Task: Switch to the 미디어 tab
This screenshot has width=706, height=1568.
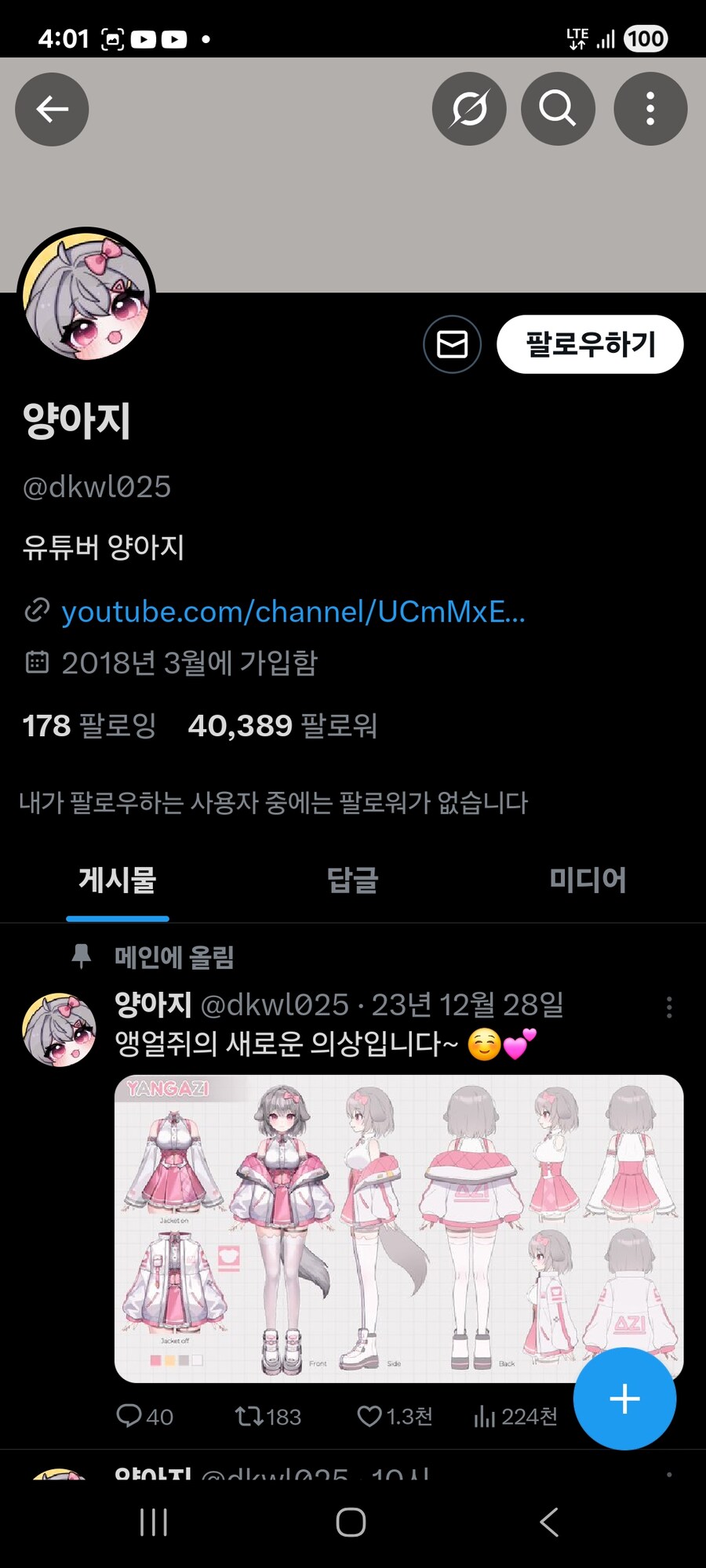Action: point(587,880)
